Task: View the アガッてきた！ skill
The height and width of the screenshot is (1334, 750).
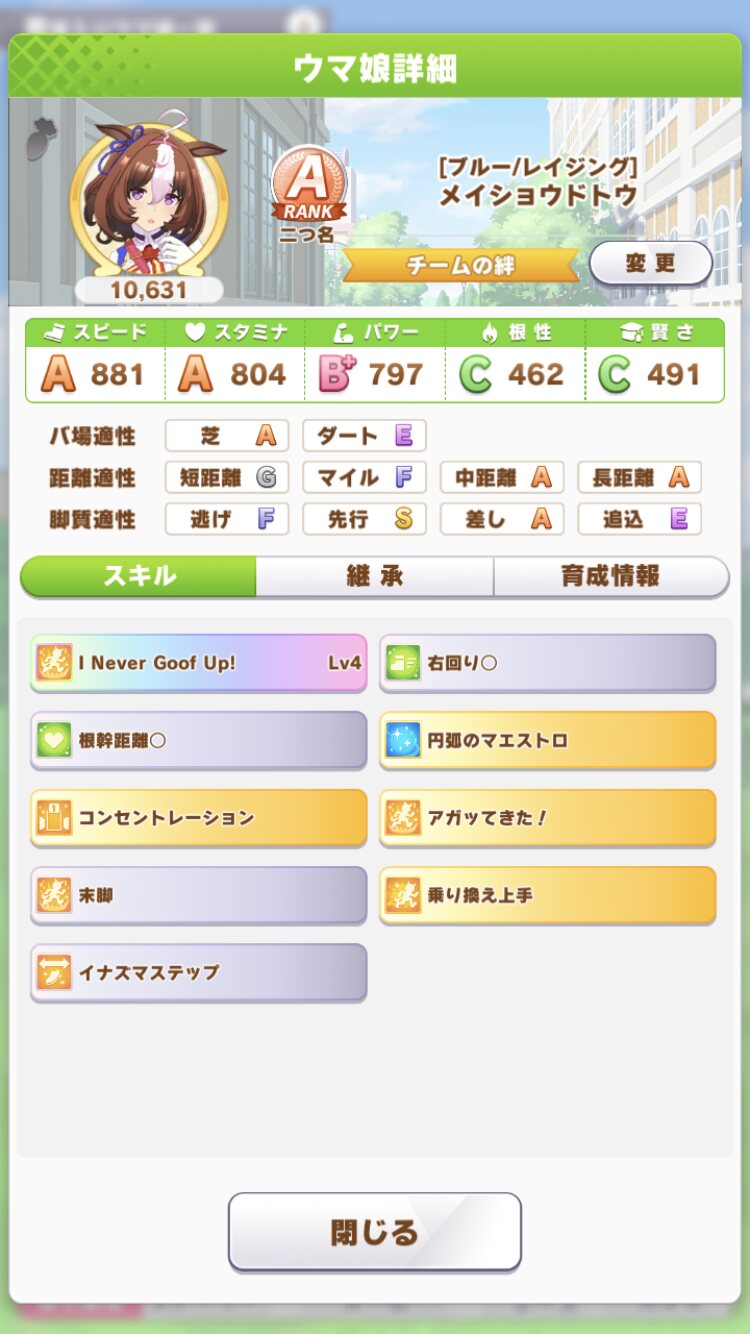Action: 547,818
